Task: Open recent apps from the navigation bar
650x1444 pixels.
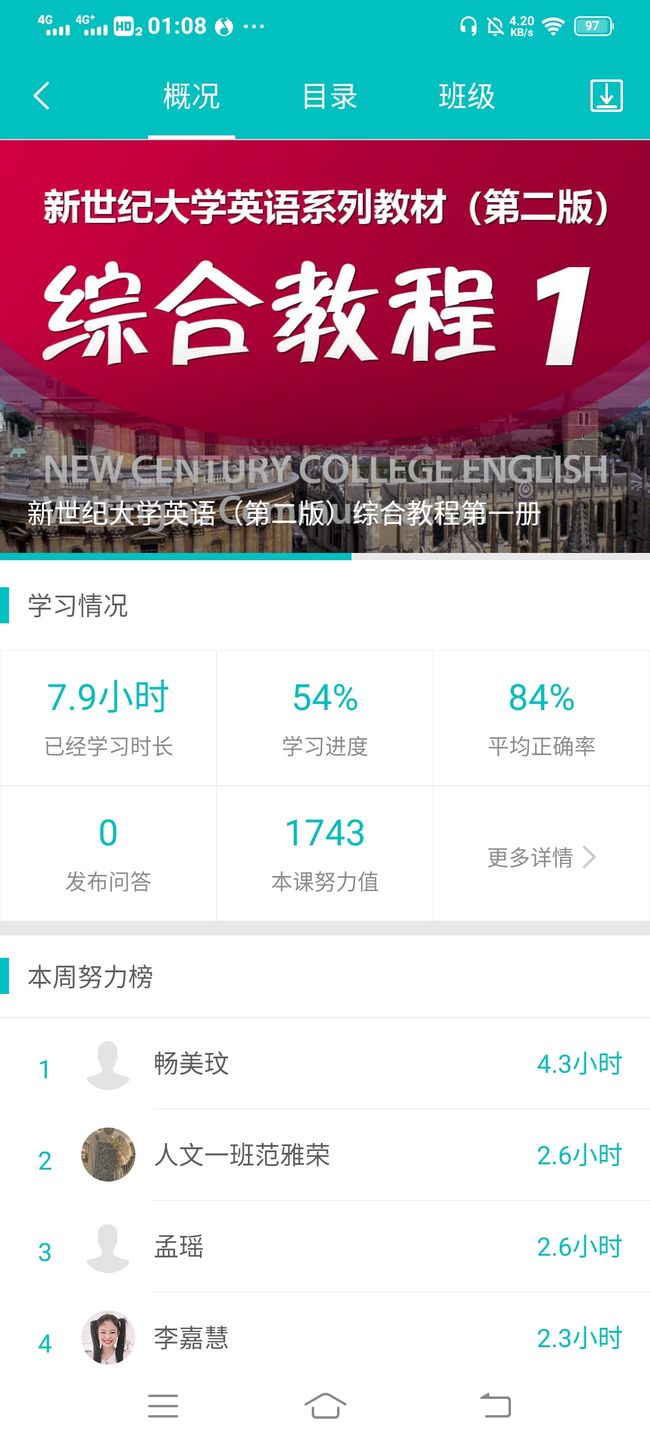Action: (163, 1405)
